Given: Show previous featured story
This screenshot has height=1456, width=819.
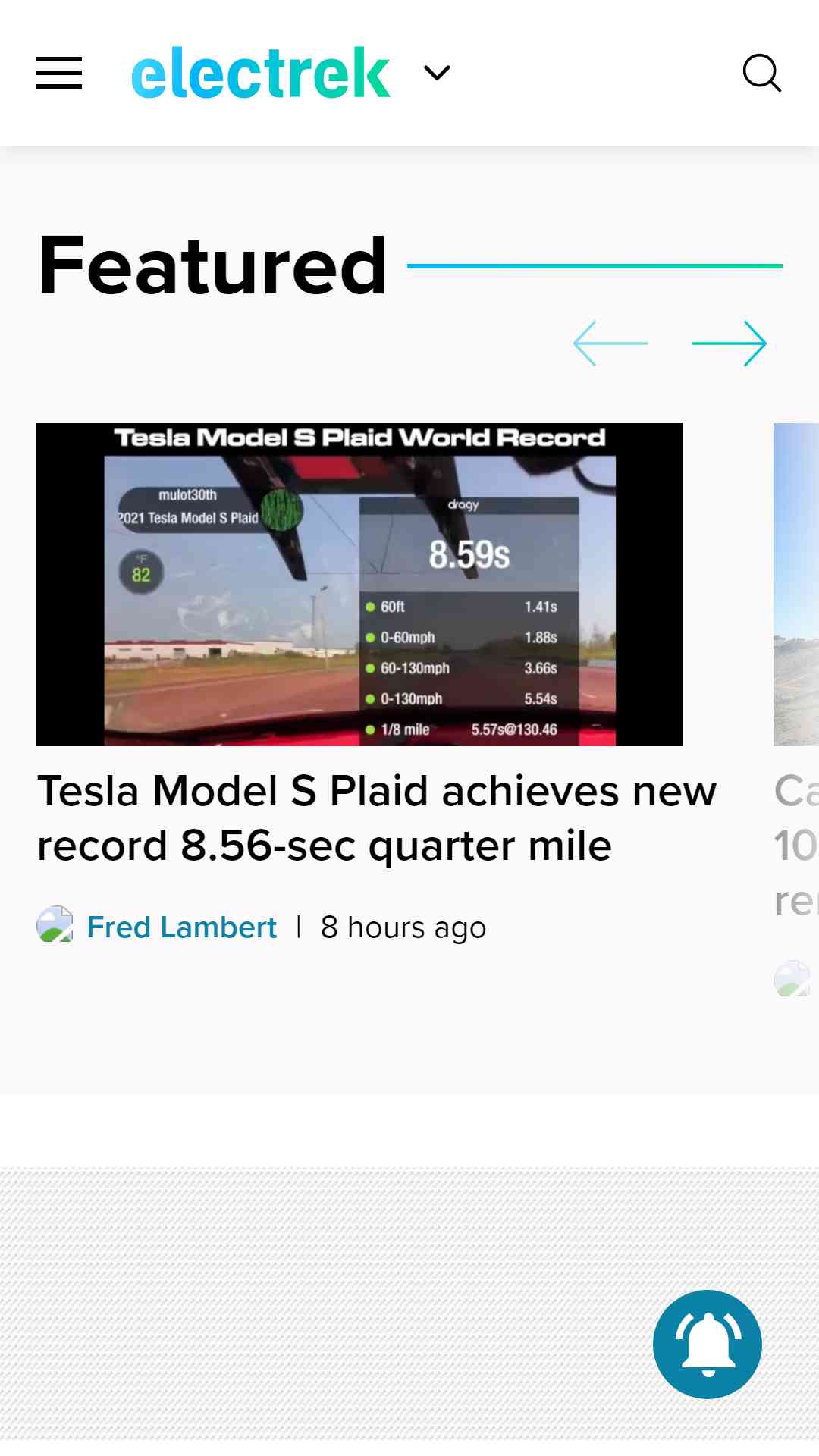Looking at the screenshot, I should click(610, 344).
